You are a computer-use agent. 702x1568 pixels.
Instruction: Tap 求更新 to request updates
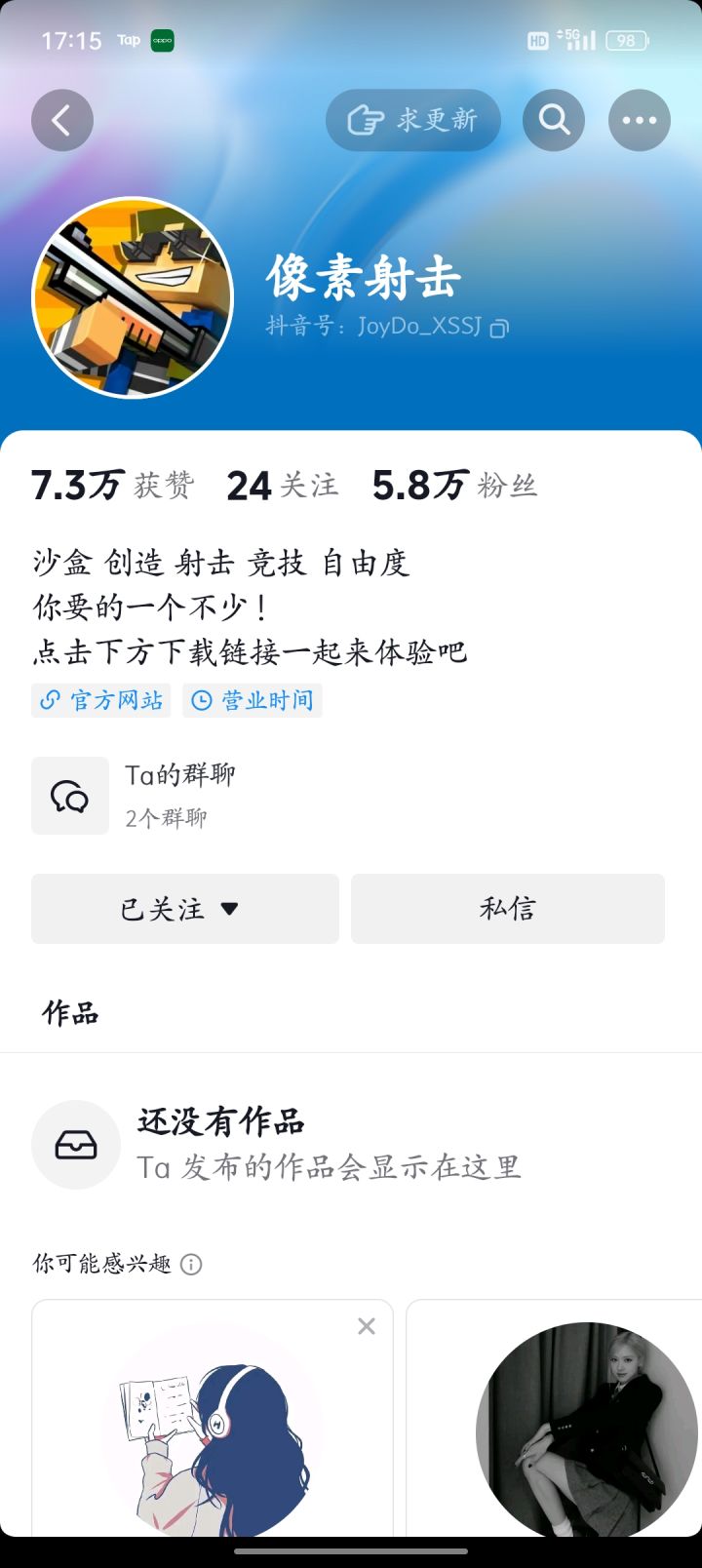[412, 119]
